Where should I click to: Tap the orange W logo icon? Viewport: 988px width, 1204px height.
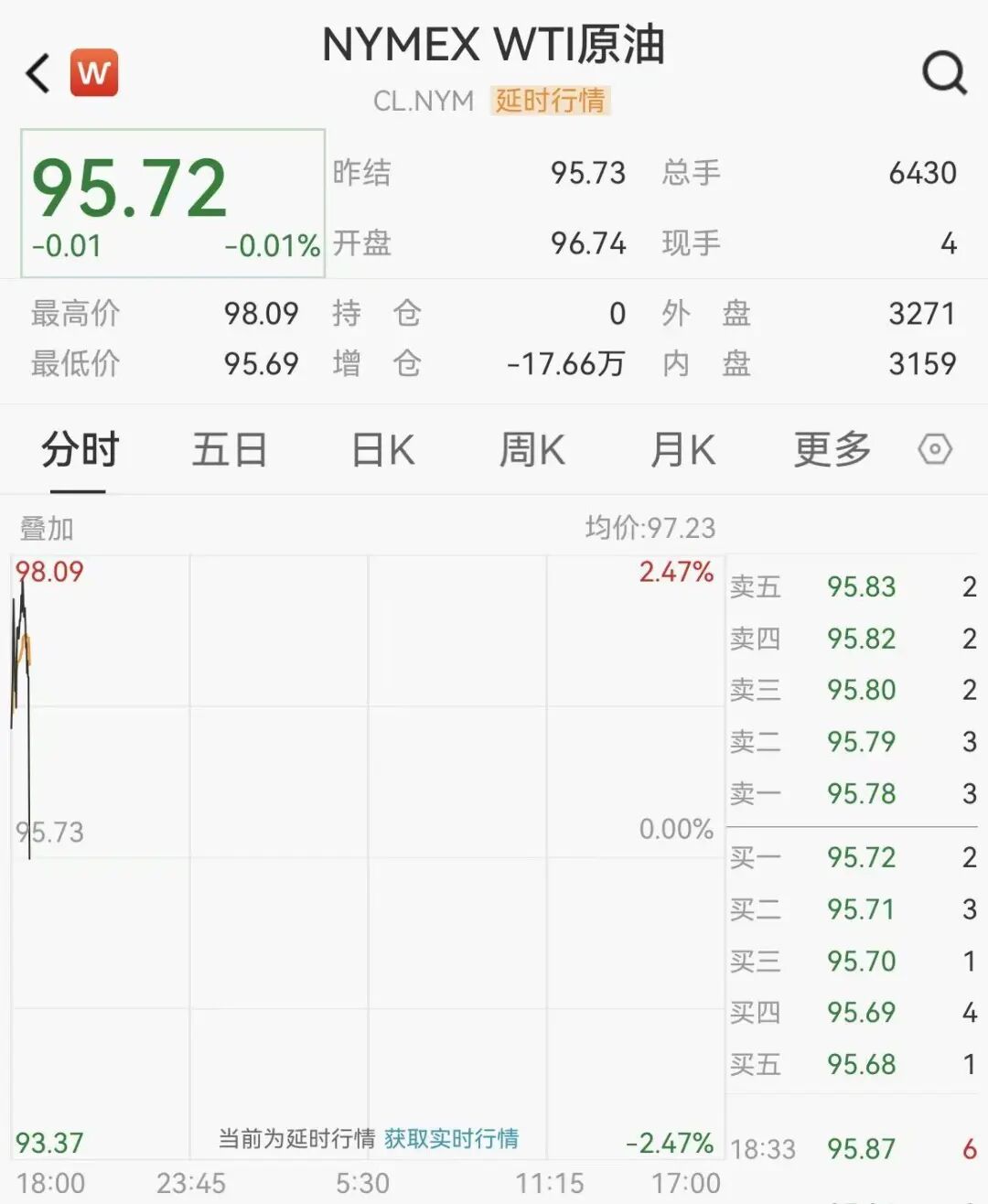(x=94, y=72)
